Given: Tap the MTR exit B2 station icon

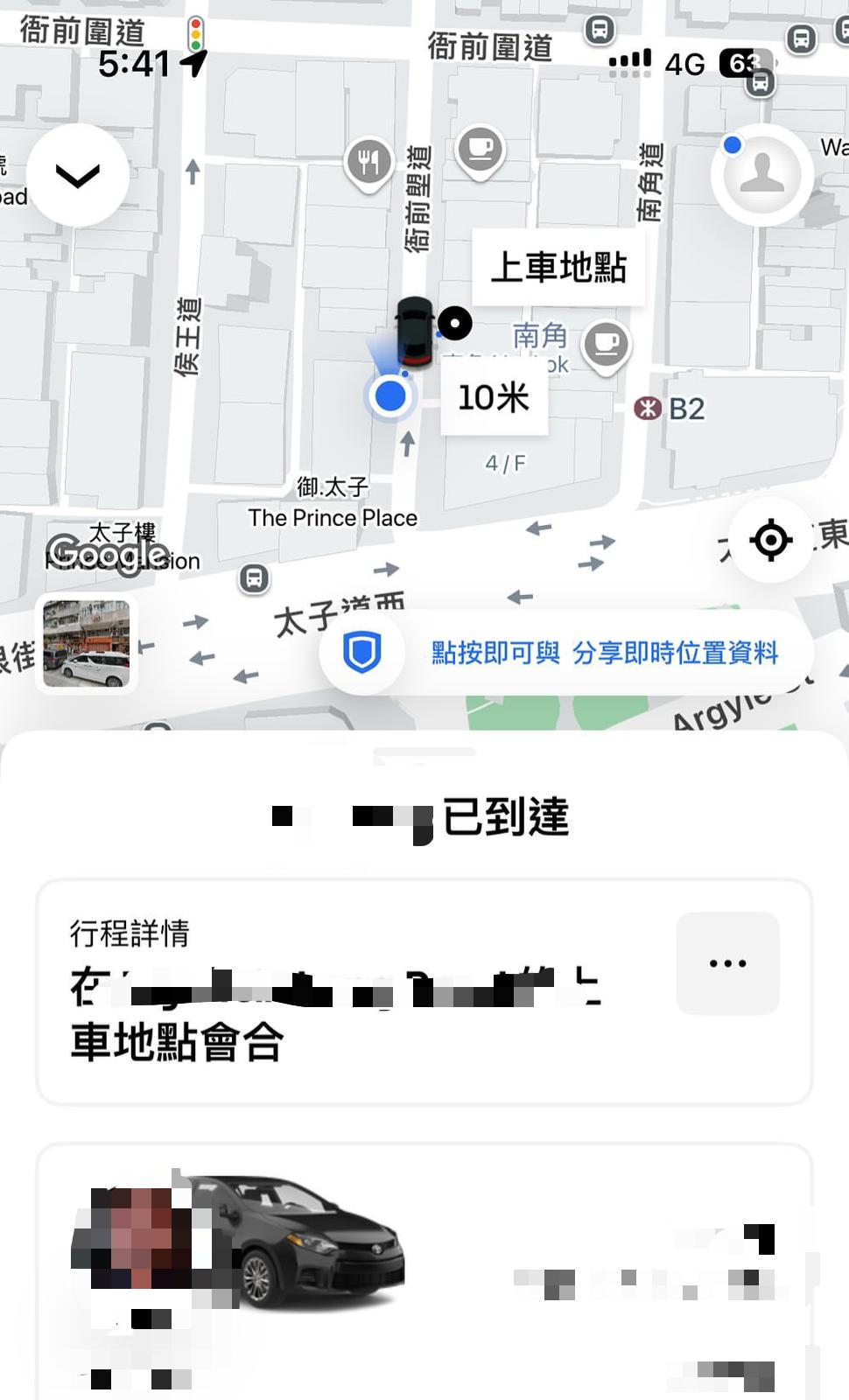Looking at the screenshot, I should pyautogui.click(x=647, y=407).
